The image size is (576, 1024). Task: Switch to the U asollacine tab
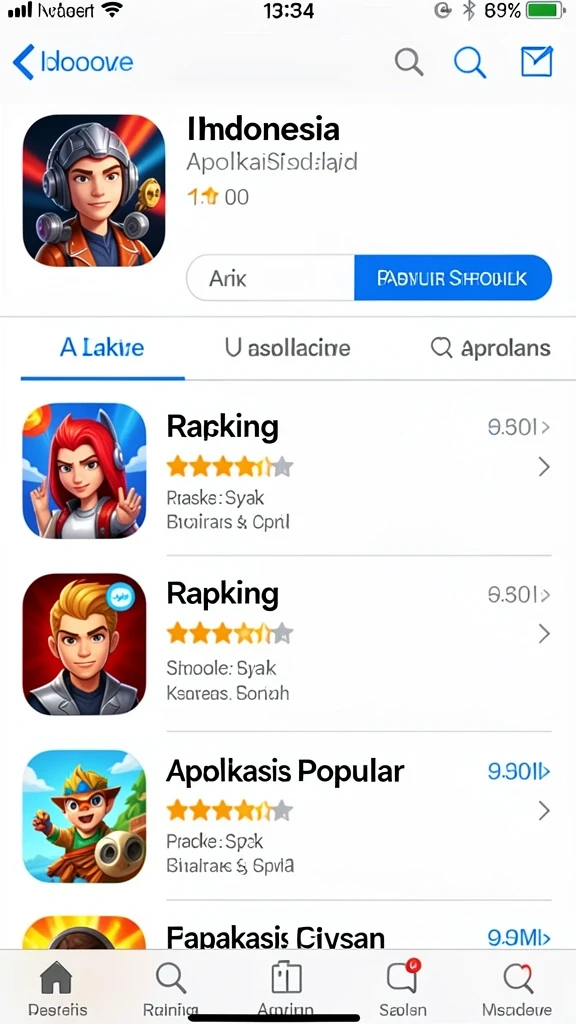[287, 348]
